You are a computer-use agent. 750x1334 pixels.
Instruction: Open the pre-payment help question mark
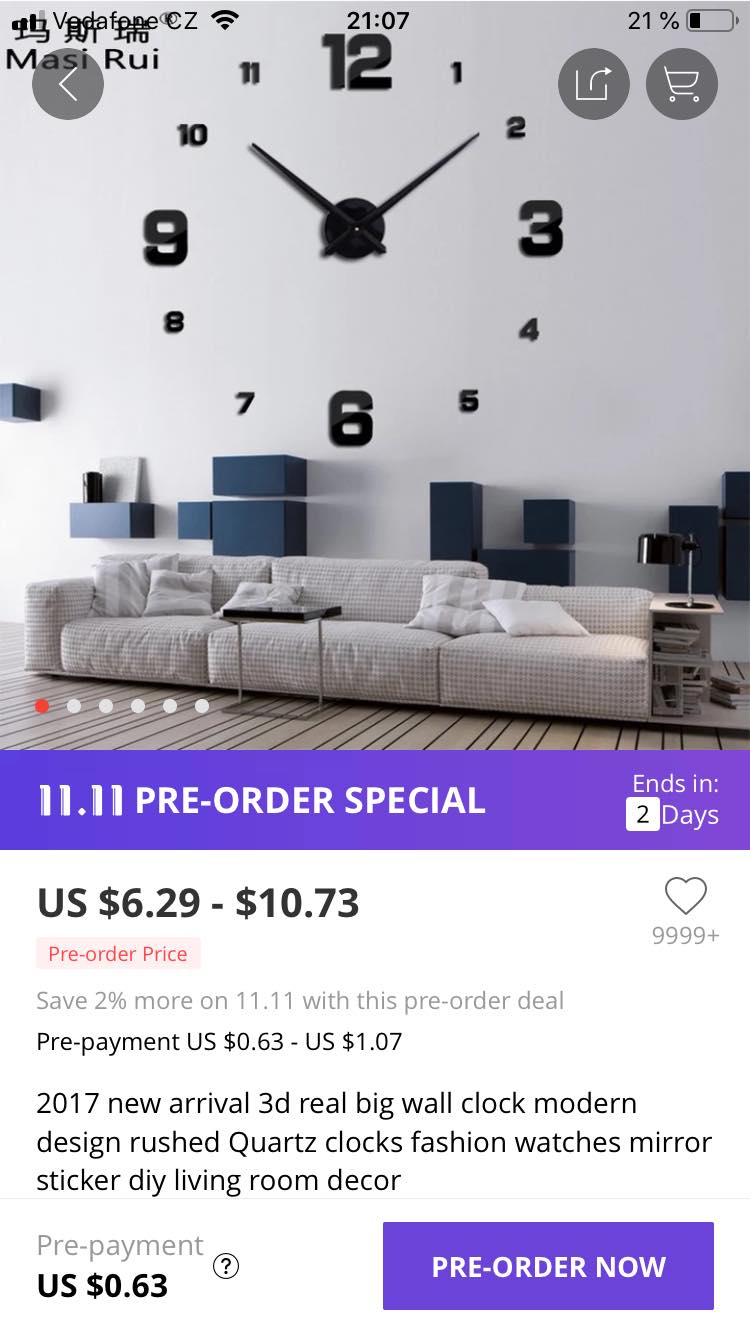click(x=227, y=1266)
